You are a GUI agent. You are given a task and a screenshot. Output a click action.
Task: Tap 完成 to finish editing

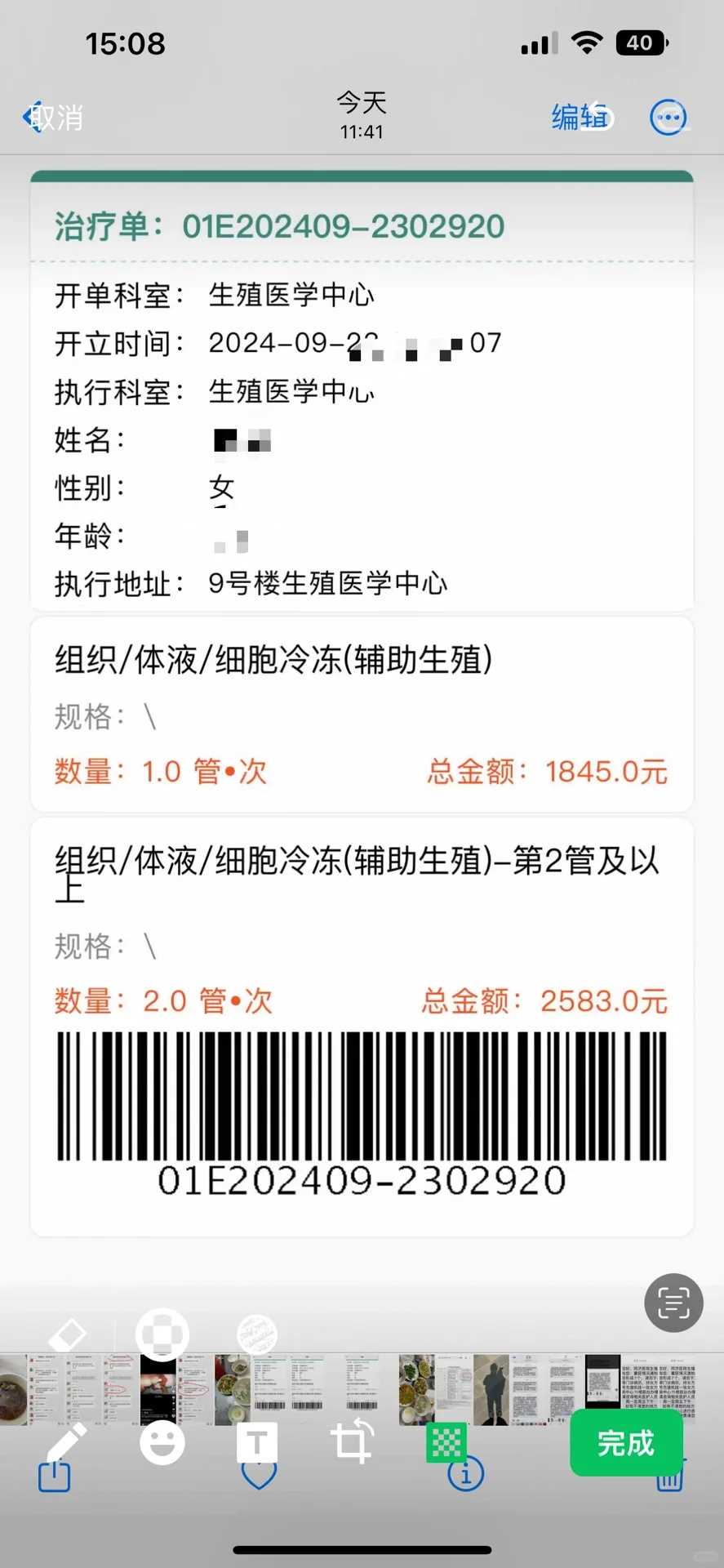click(x=625, y=1442)
